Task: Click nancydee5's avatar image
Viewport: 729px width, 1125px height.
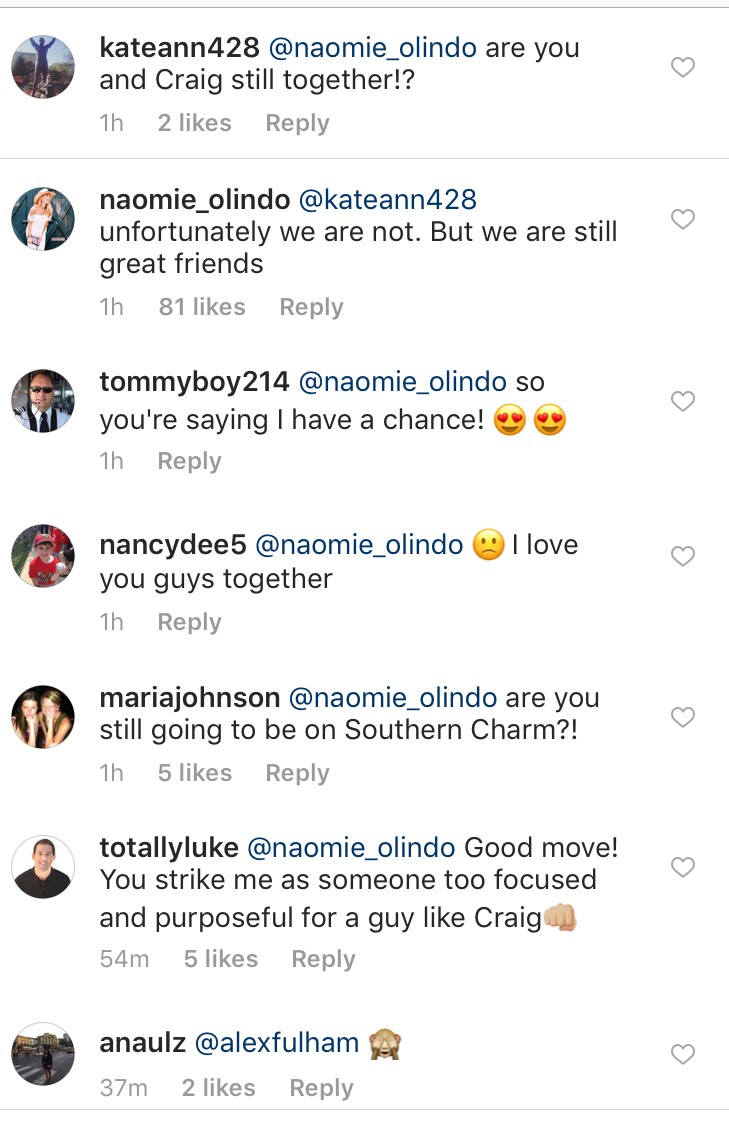Action: click(x=43, y=556)
